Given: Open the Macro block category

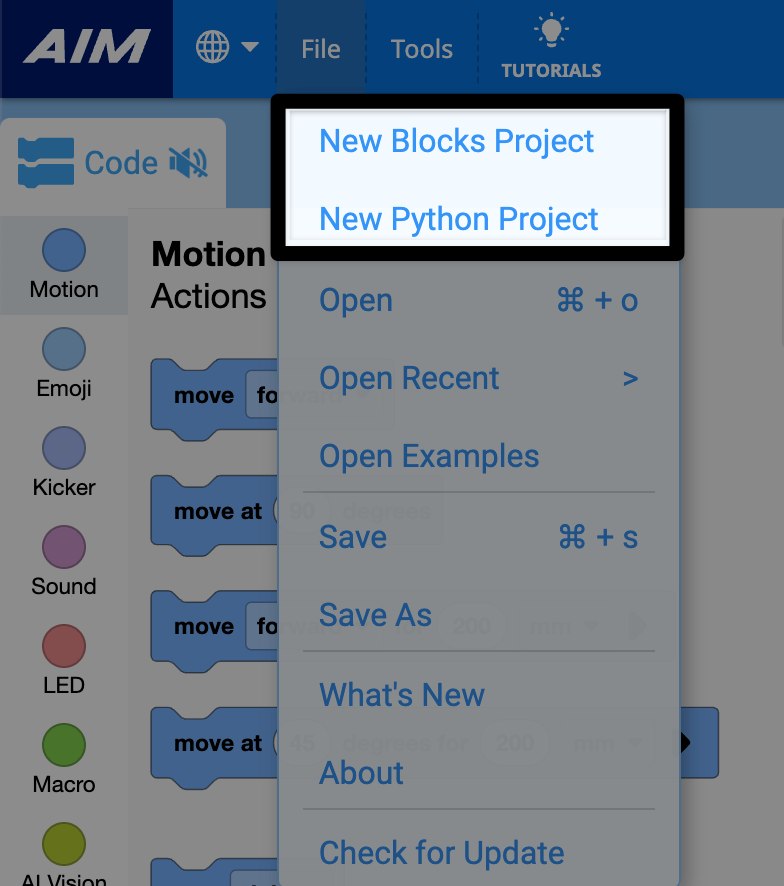Looking at the screenshot, I should [63, 759].
